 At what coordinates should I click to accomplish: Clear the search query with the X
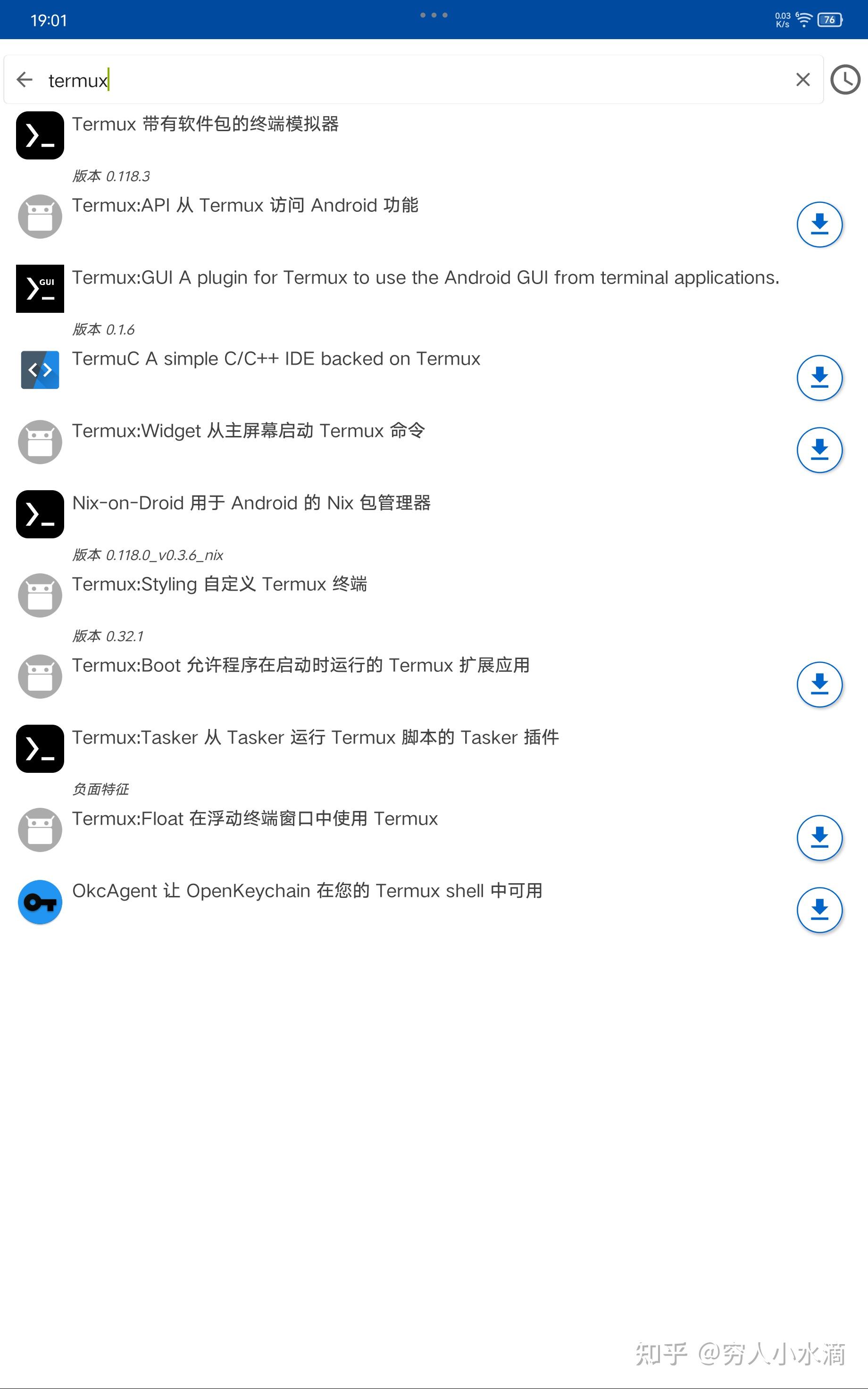coord(802,80)
